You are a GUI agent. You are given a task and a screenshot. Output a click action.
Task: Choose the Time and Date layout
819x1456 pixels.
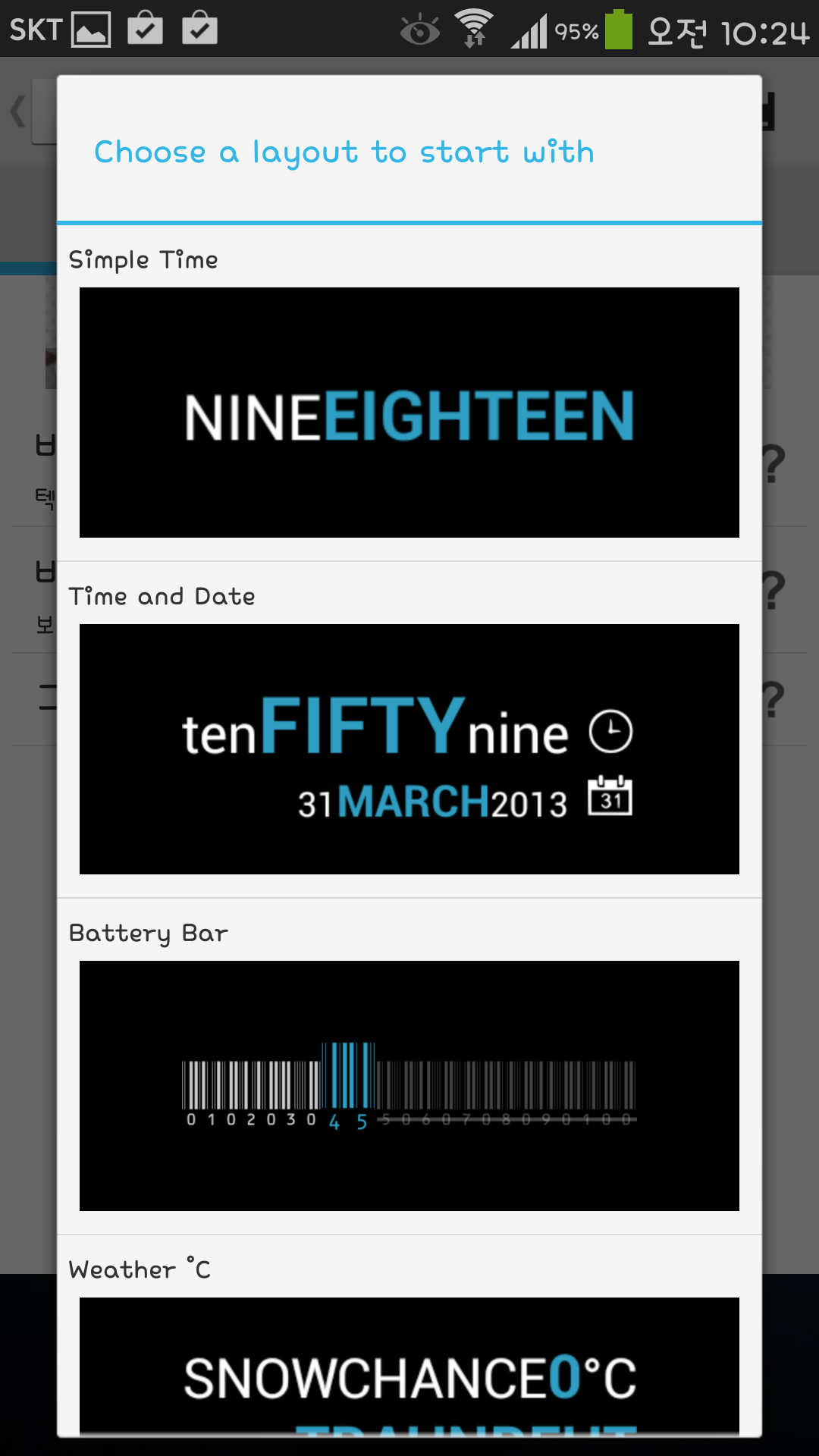pos(409,748)
